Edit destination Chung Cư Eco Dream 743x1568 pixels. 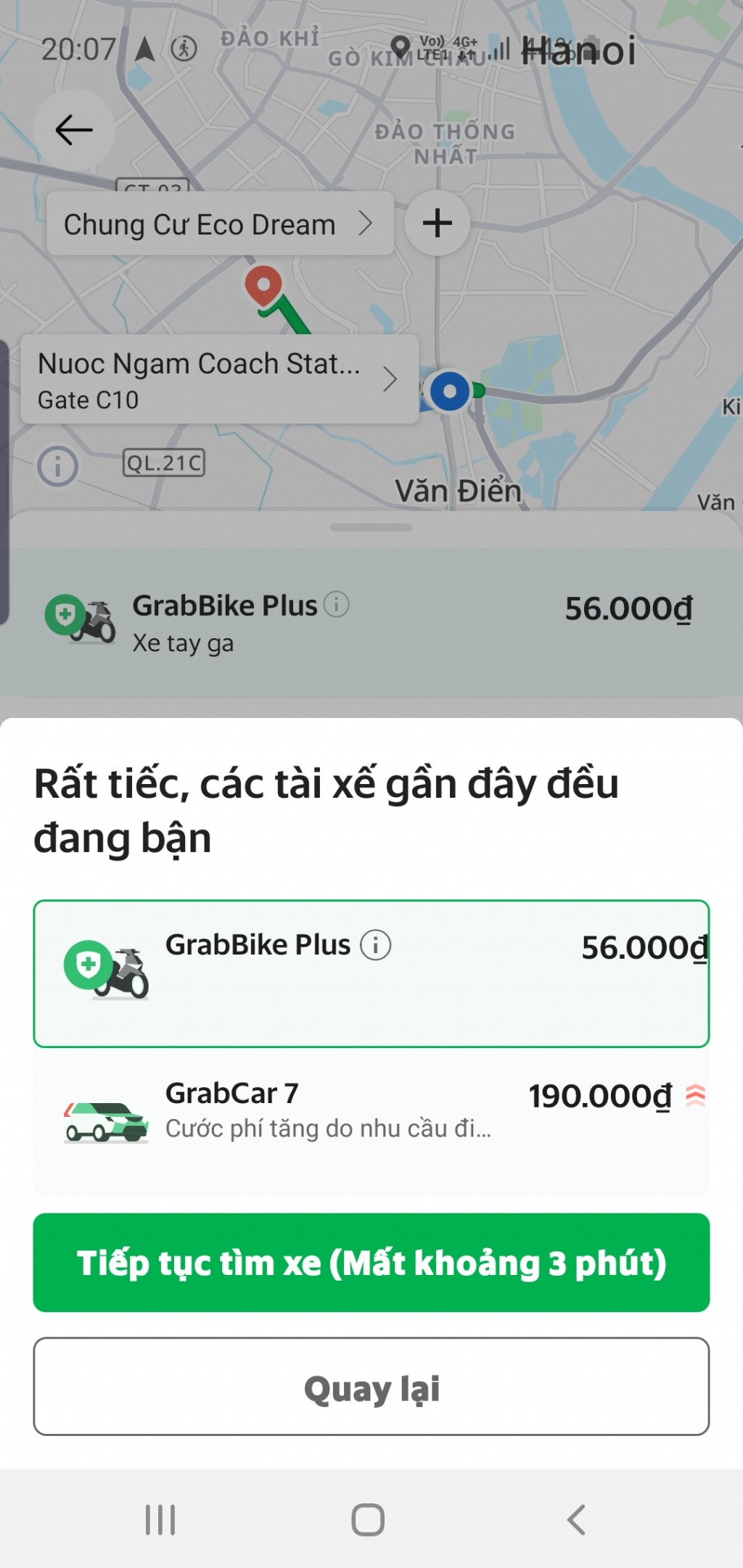click(219, 224)
